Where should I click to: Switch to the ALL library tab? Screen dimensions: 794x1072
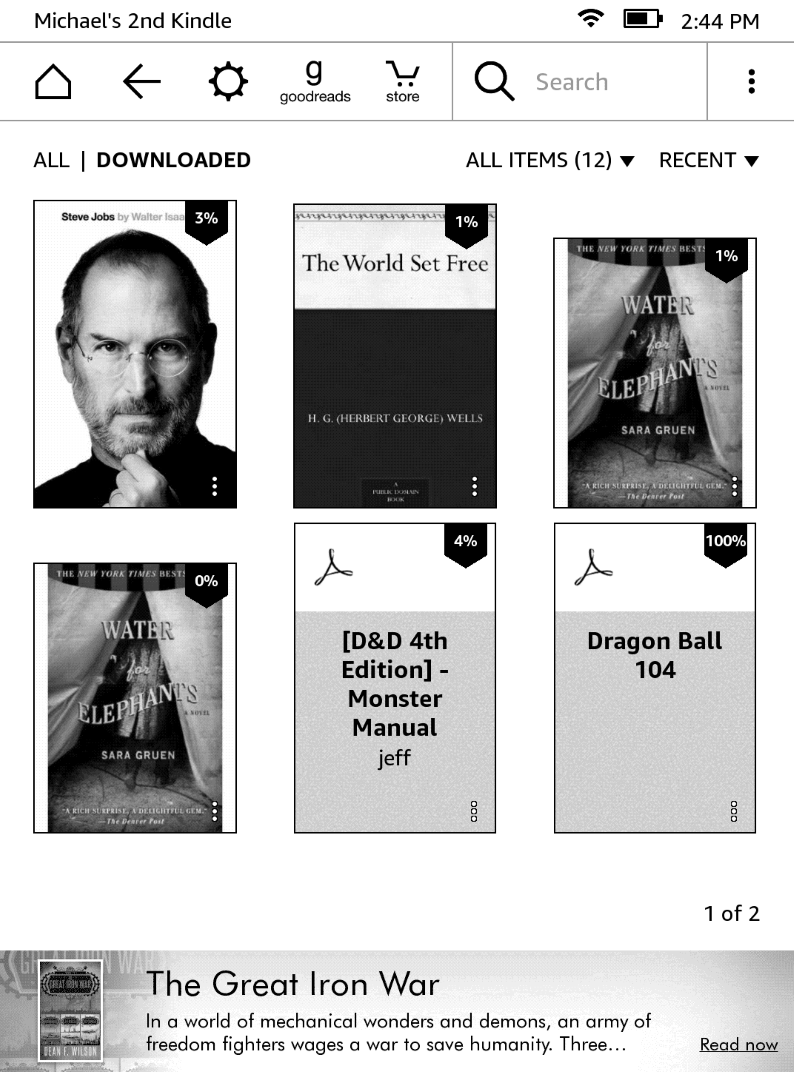click(51, 160)
